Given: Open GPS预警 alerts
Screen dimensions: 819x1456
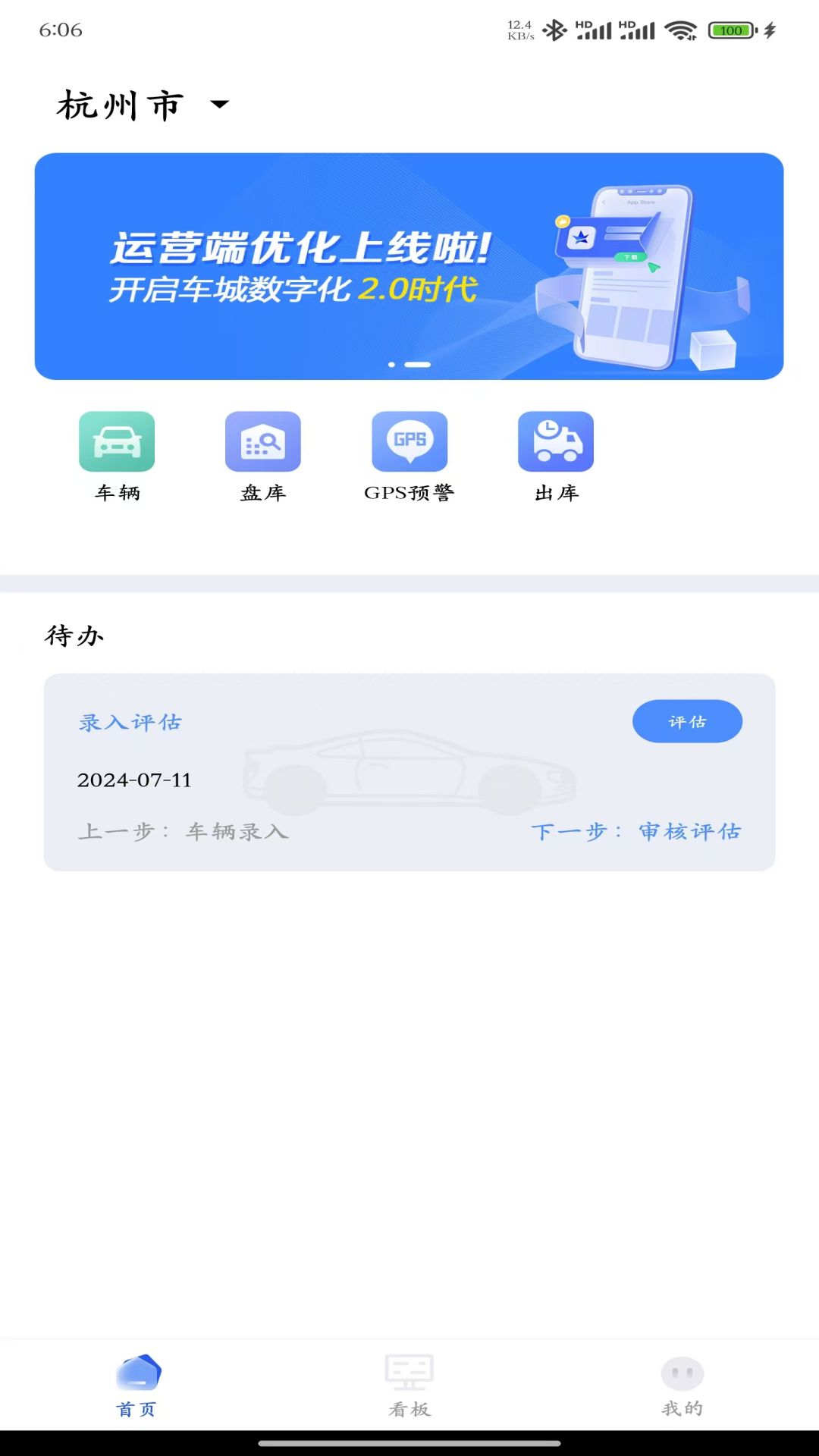Looking at the screenshot, I should tap(409, 456).
